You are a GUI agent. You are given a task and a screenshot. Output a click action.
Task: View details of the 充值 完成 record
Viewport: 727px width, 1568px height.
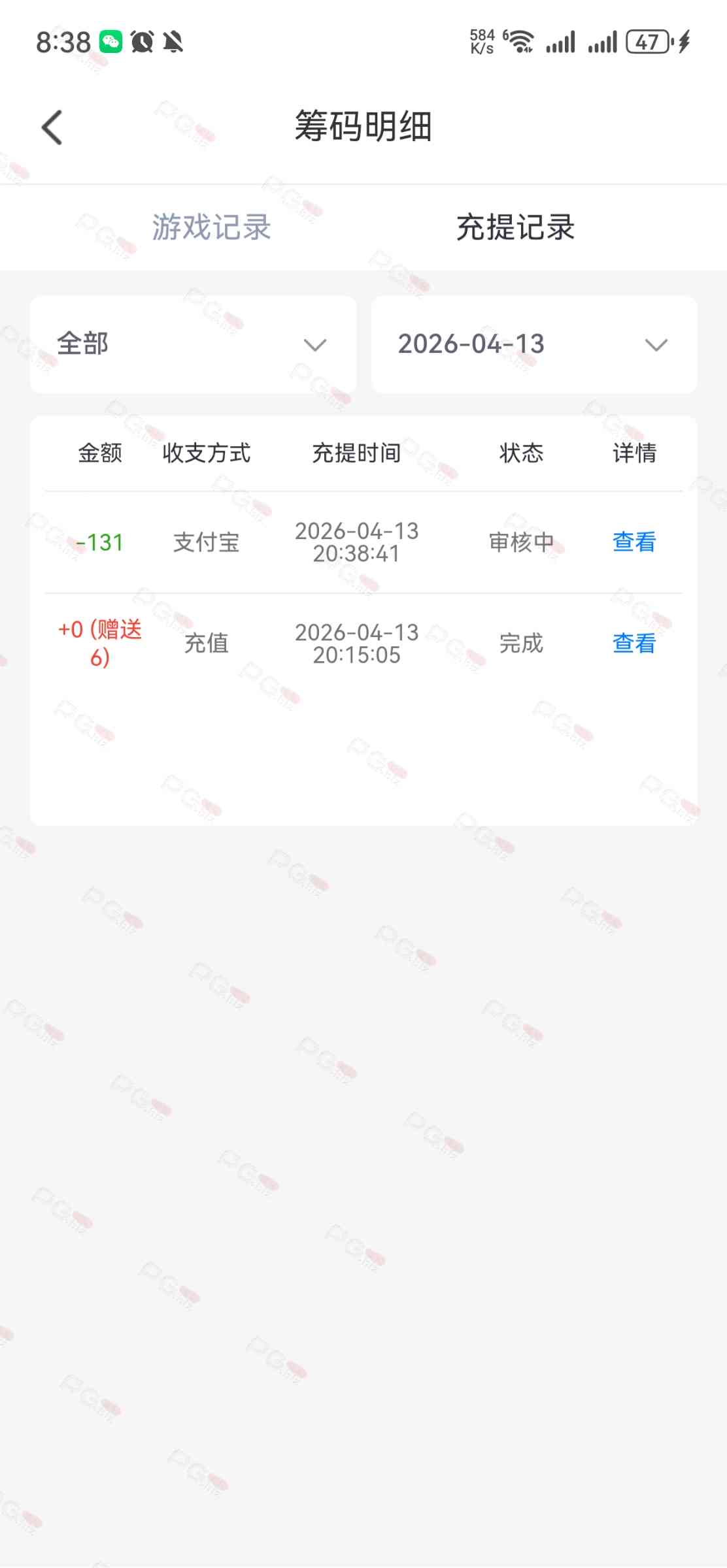634,644
